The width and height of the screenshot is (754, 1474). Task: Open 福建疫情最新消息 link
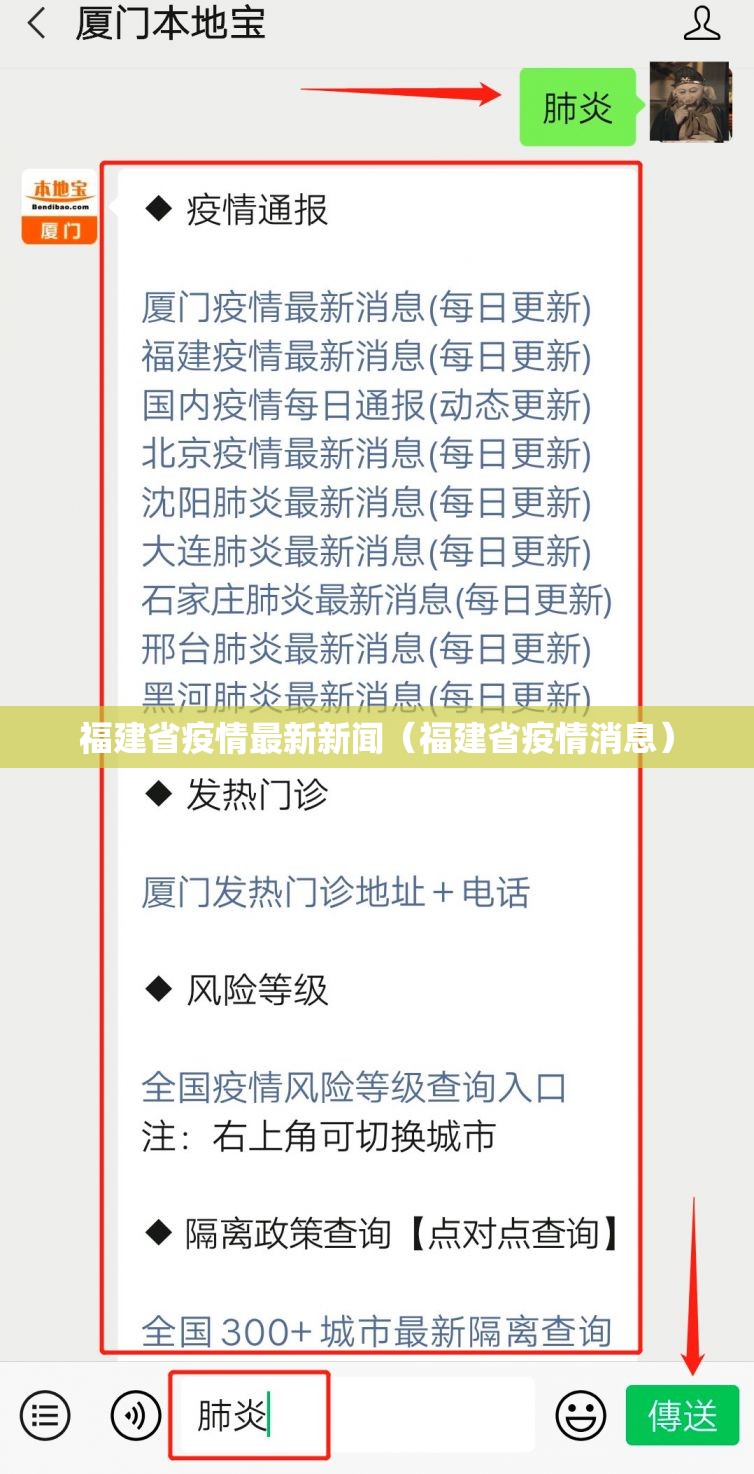pyautogui.click(x=366, y=356)
